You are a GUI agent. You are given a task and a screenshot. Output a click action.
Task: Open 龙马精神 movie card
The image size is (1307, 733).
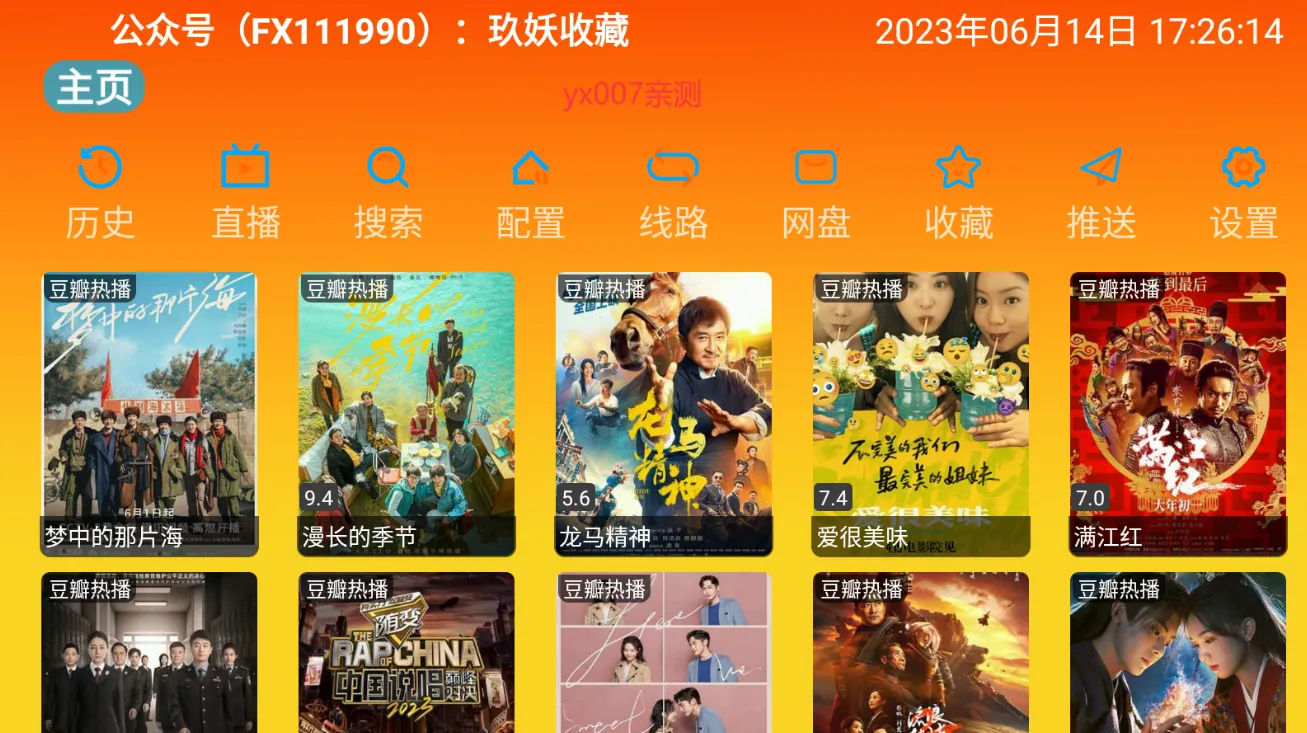[663, 413]
